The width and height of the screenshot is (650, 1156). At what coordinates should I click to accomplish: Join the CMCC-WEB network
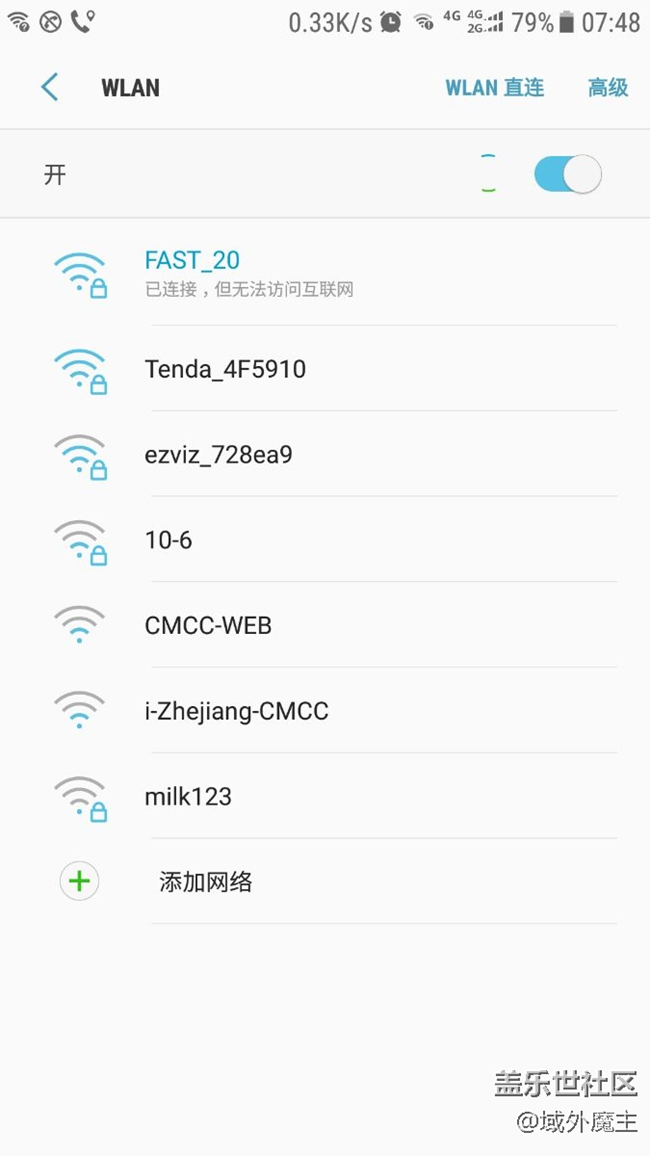click(x=208, y=626)
